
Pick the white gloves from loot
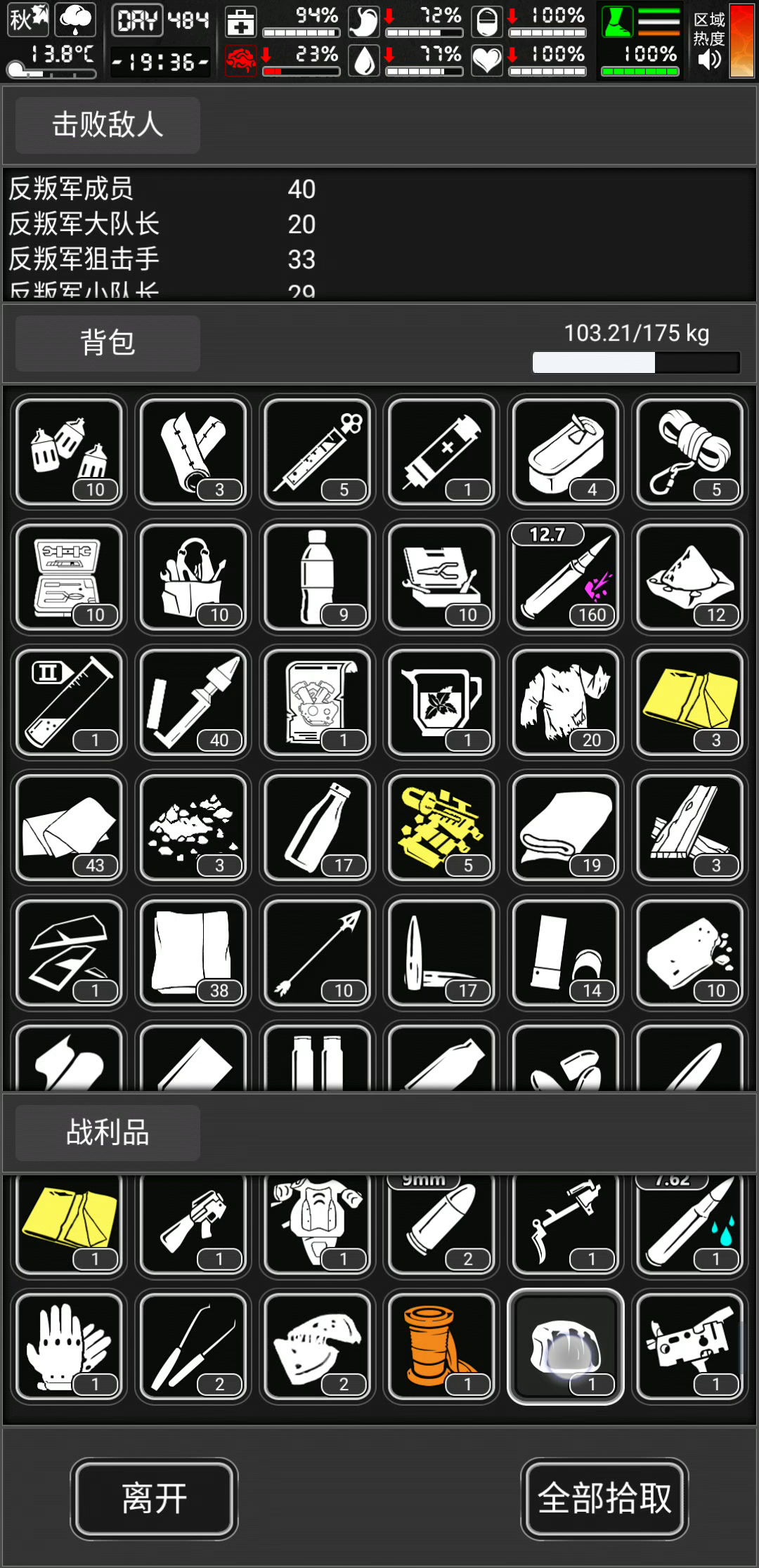click(69, 1346)
